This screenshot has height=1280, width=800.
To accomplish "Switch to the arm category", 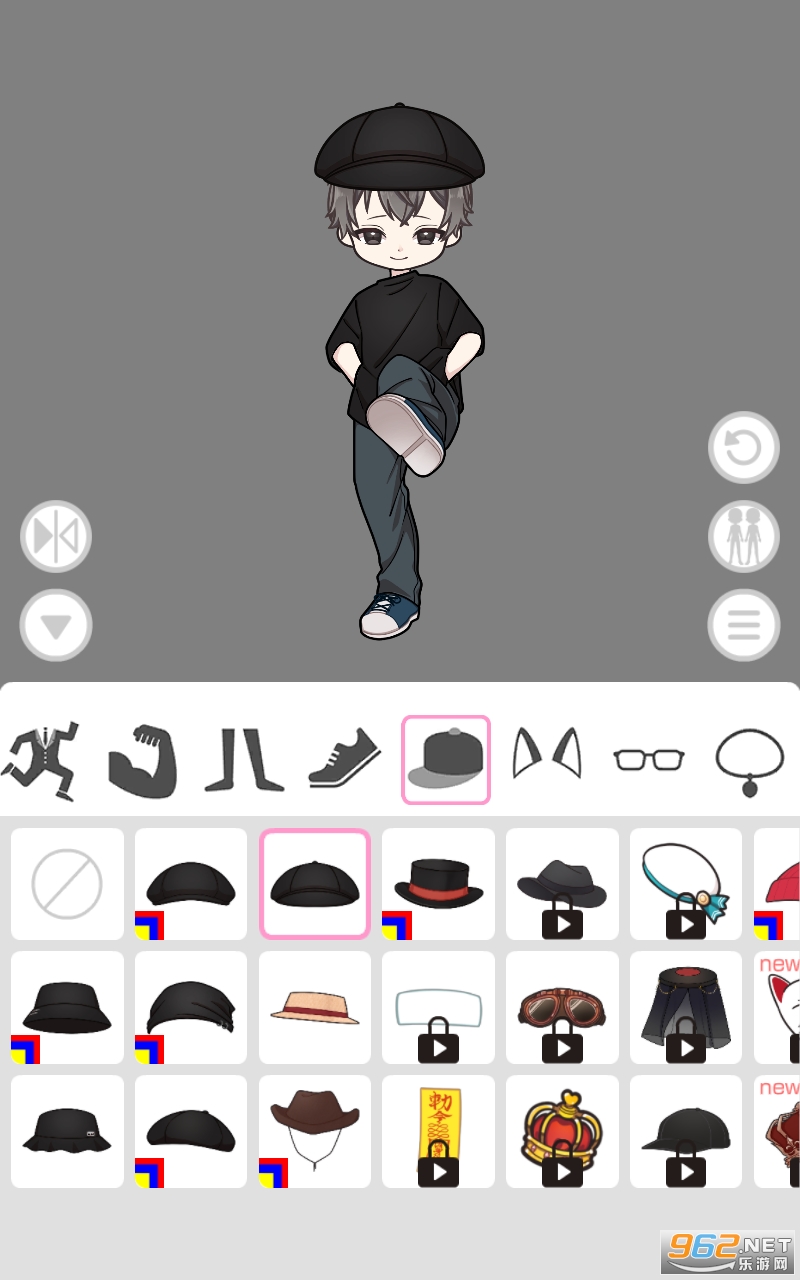I will [143, 760].
